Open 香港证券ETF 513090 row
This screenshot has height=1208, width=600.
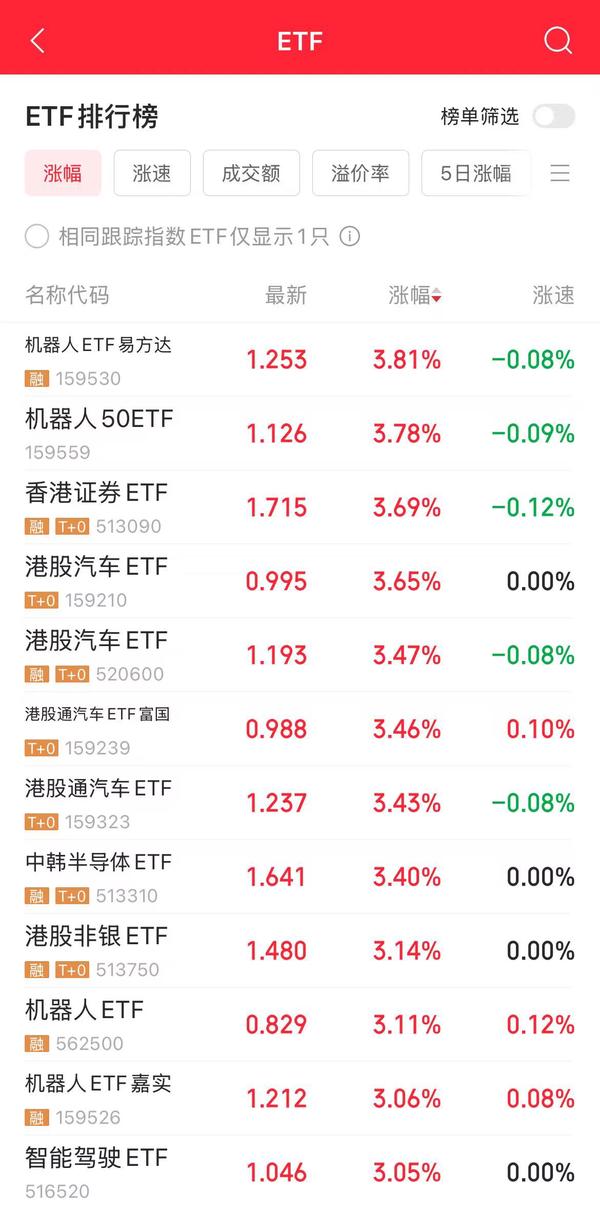pos(300,508)
